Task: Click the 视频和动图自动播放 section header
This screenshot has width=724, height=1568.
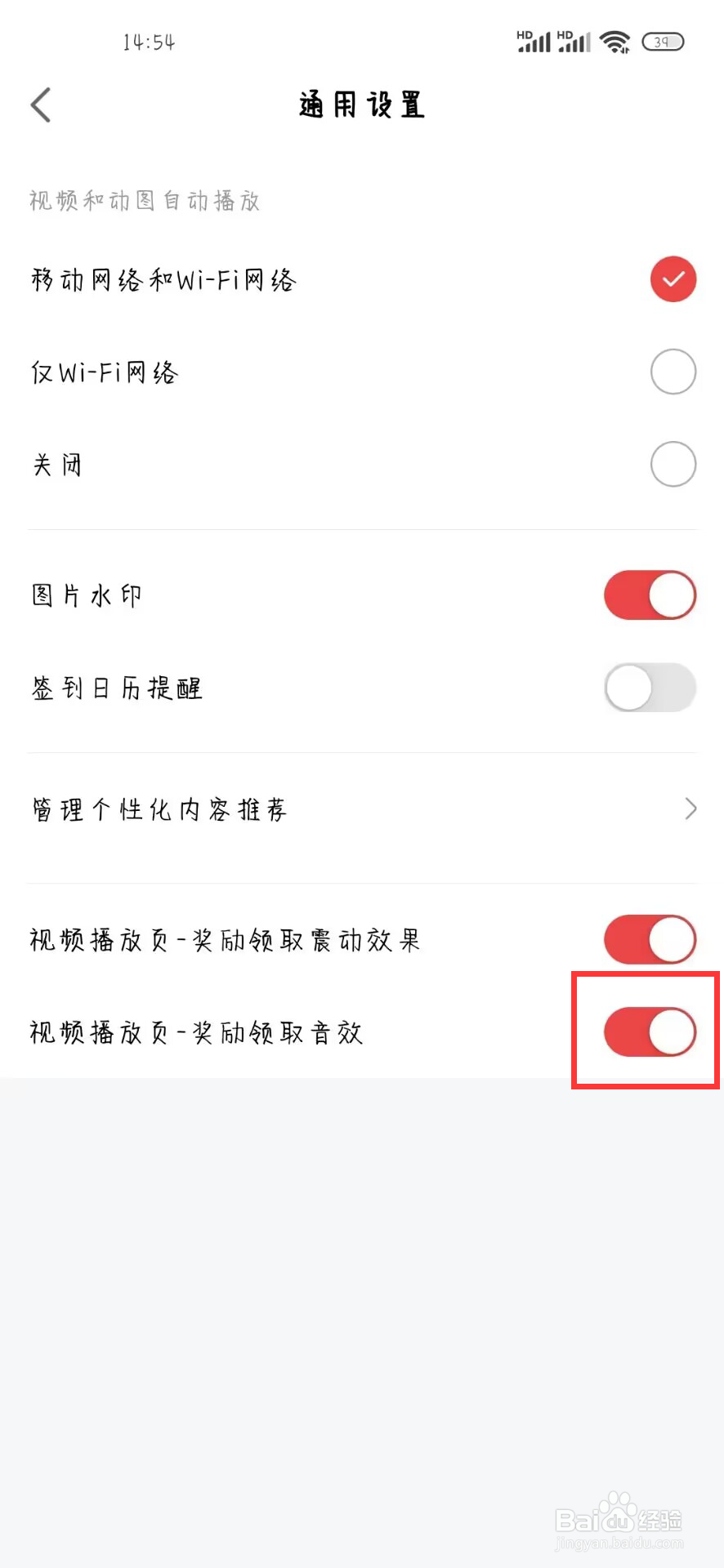Action: [x=142, y=200]
